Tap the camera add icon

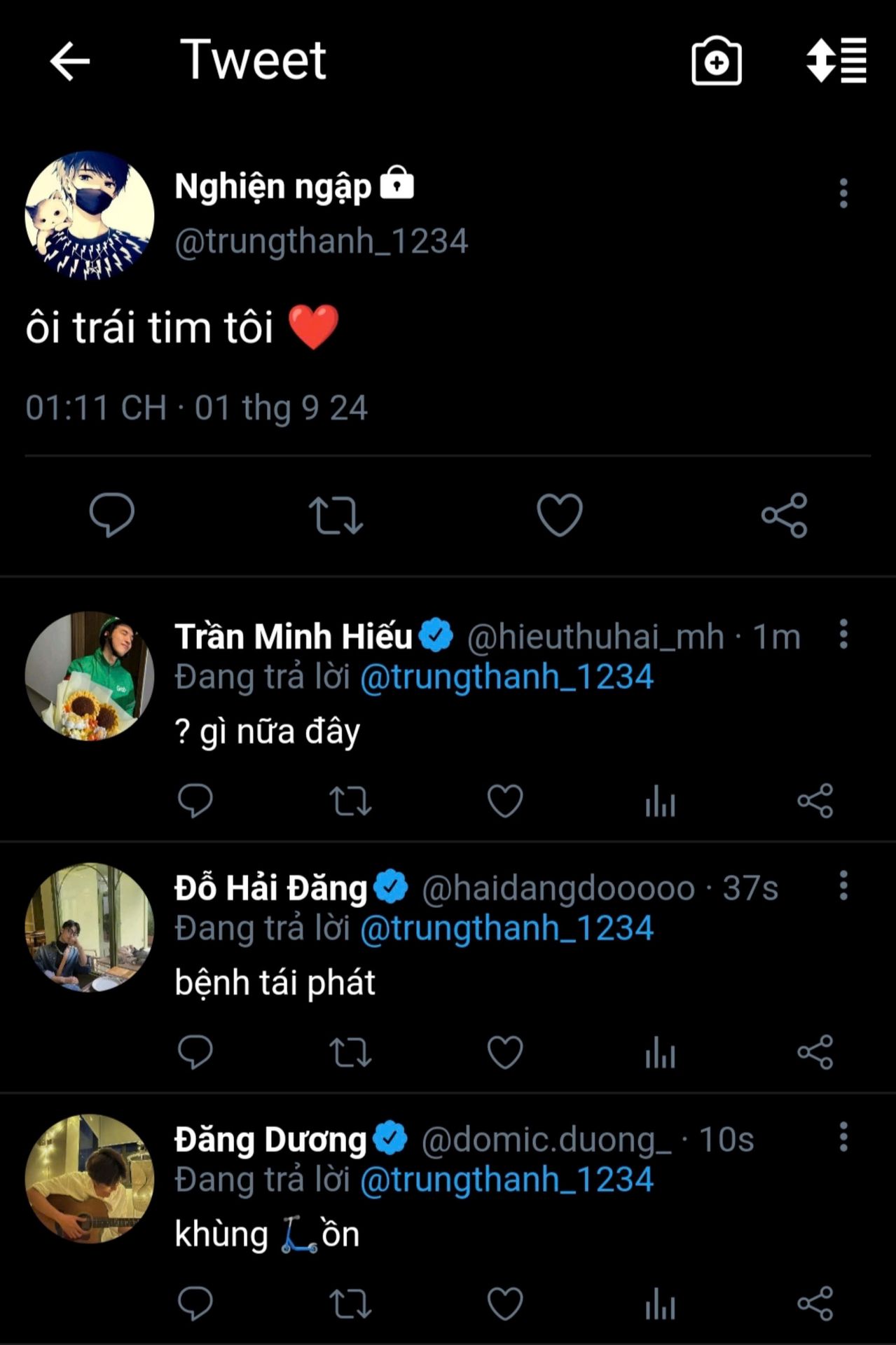[x=716, y=62]
